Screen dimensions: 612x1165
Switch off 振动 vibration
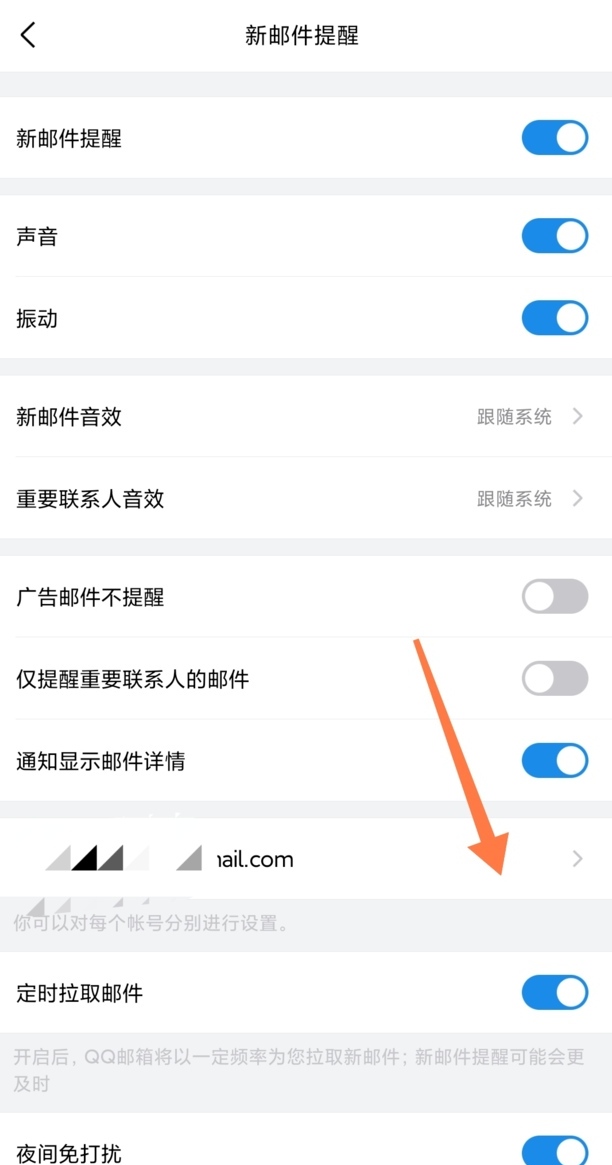point(555,318)
